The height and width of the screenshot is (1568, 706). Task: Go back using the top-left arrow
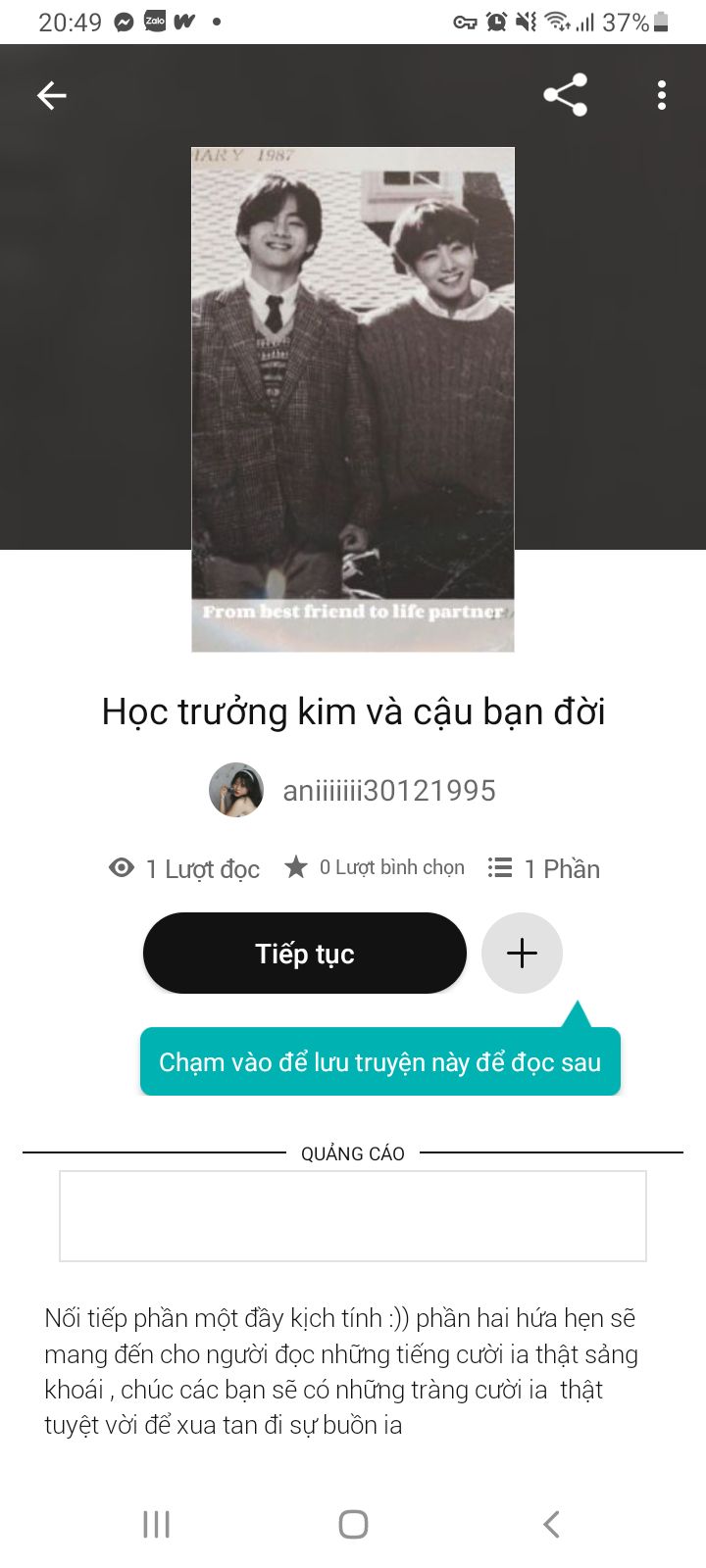[x=51, y=95]
